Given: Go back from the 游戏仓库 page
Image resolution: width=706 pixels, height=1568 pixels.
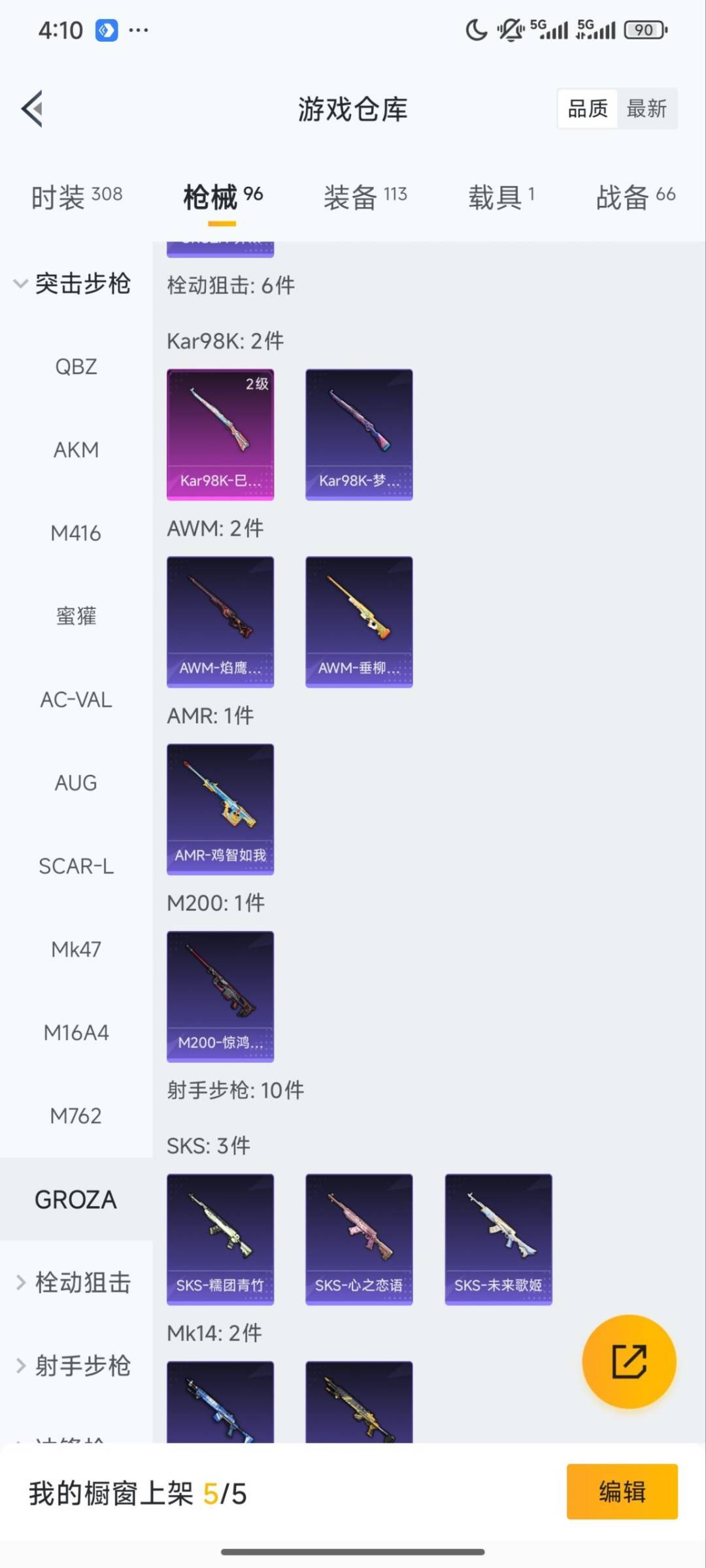Looking at the screenshot, I should pyautogui.click(x=33, y=108).
